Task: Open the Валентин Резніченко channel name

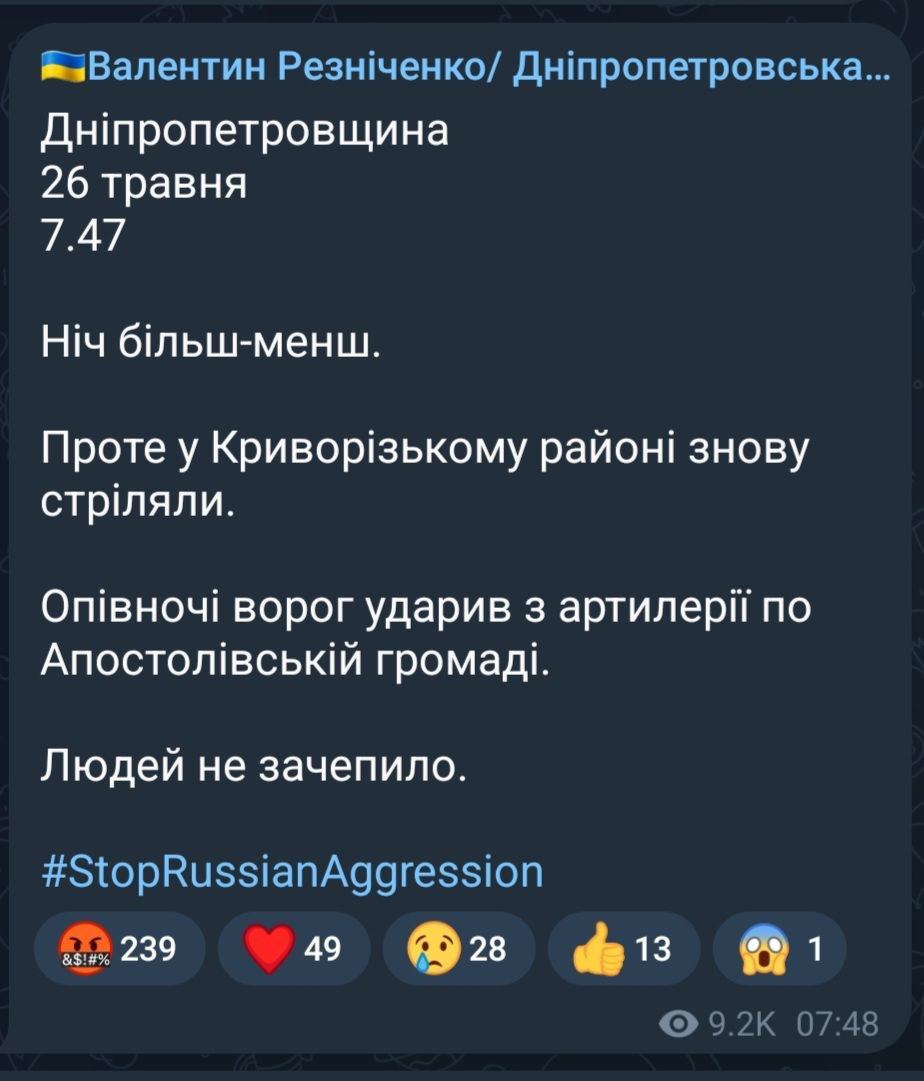Action: click(464, 68)
